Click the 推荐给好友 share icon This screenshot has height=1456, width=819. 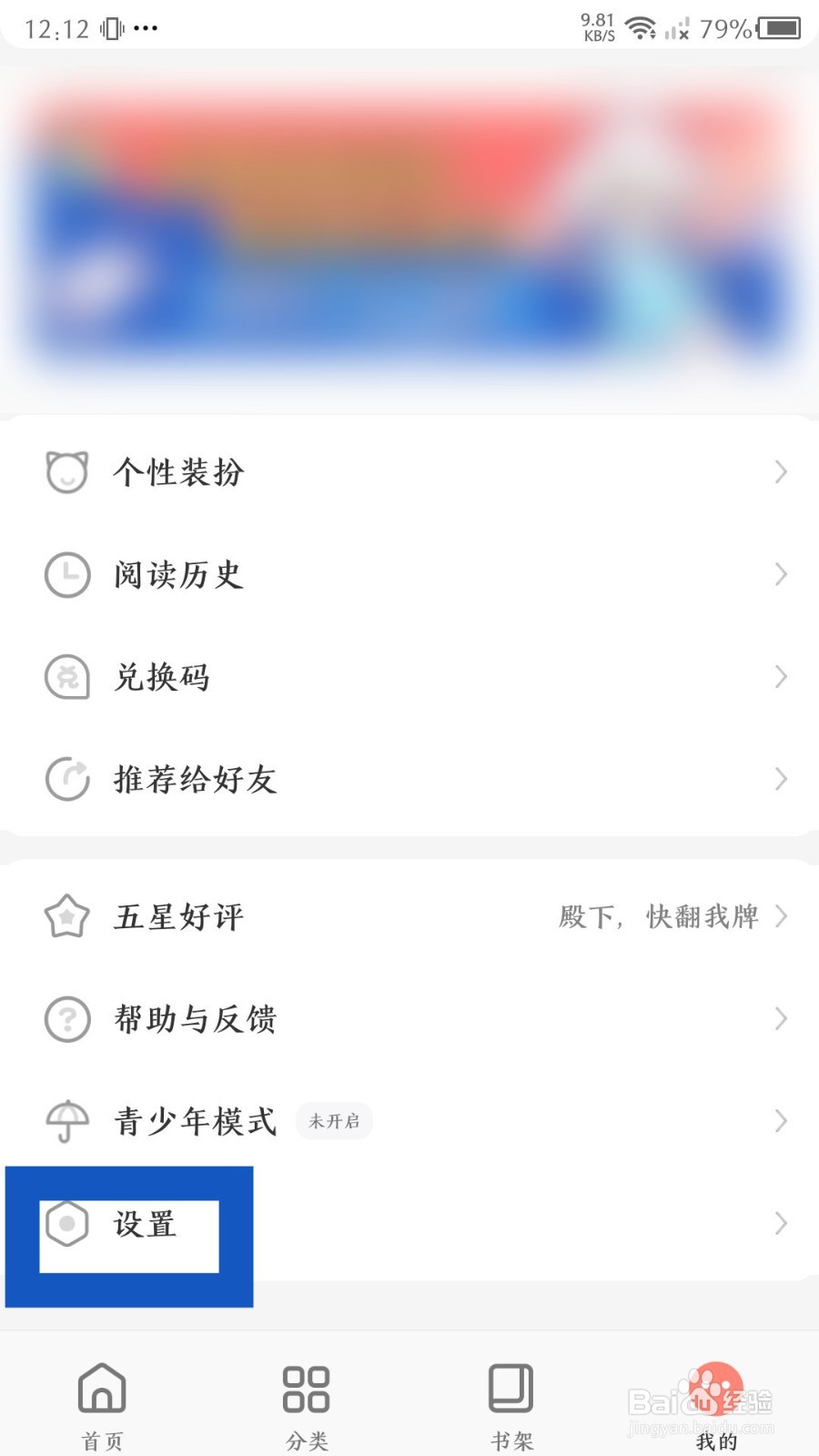[x=66, y=779]
